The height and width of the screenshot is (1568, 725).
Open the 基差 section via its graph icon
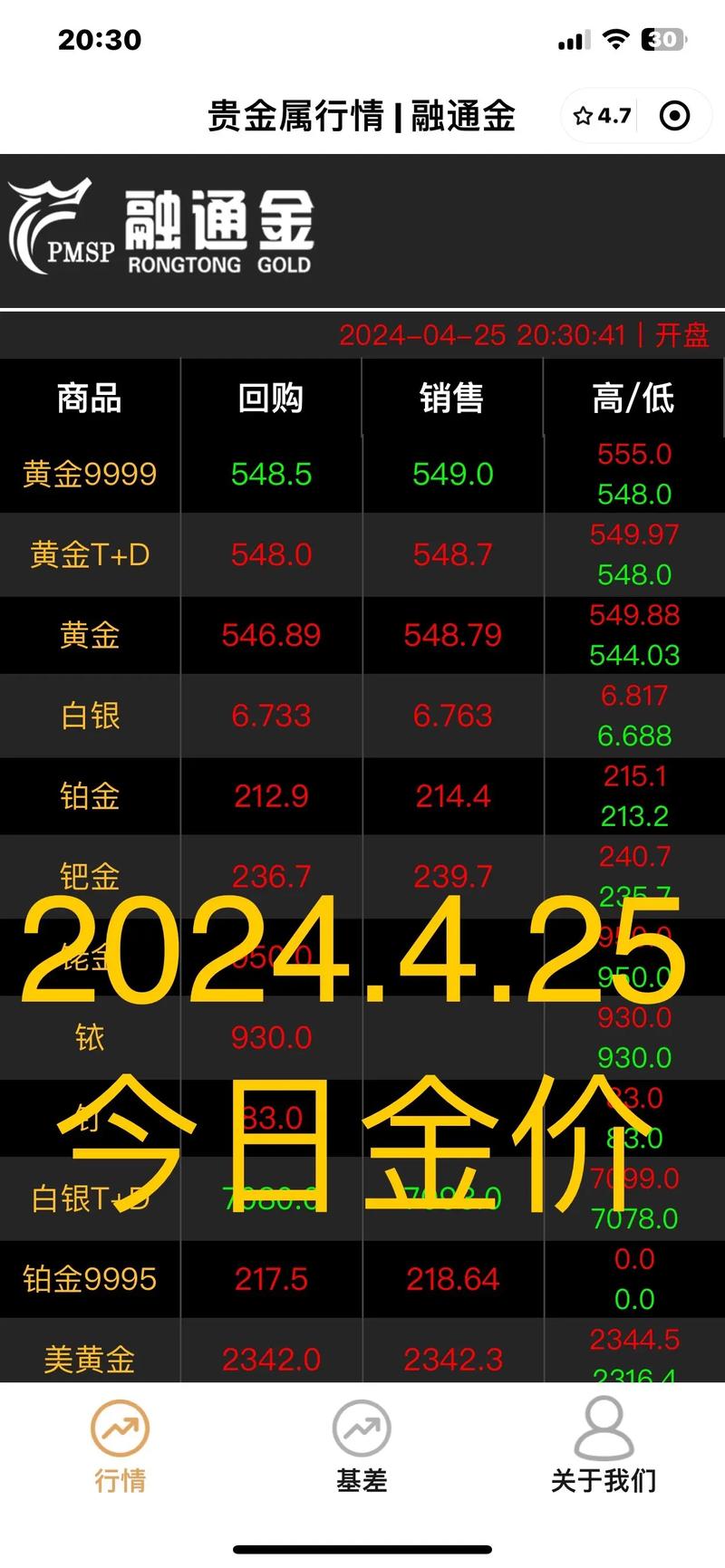362,1429
